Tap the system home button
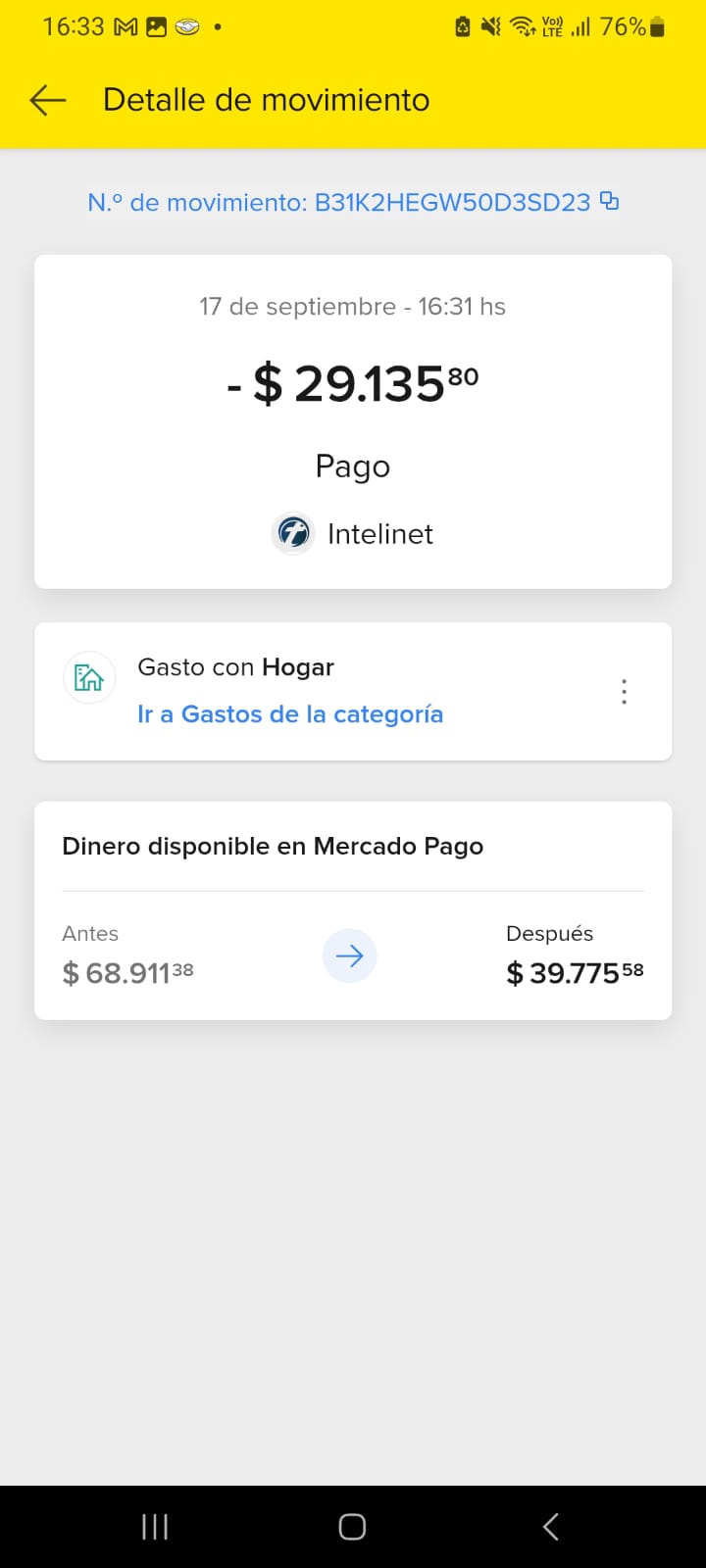 [352, 1527]
